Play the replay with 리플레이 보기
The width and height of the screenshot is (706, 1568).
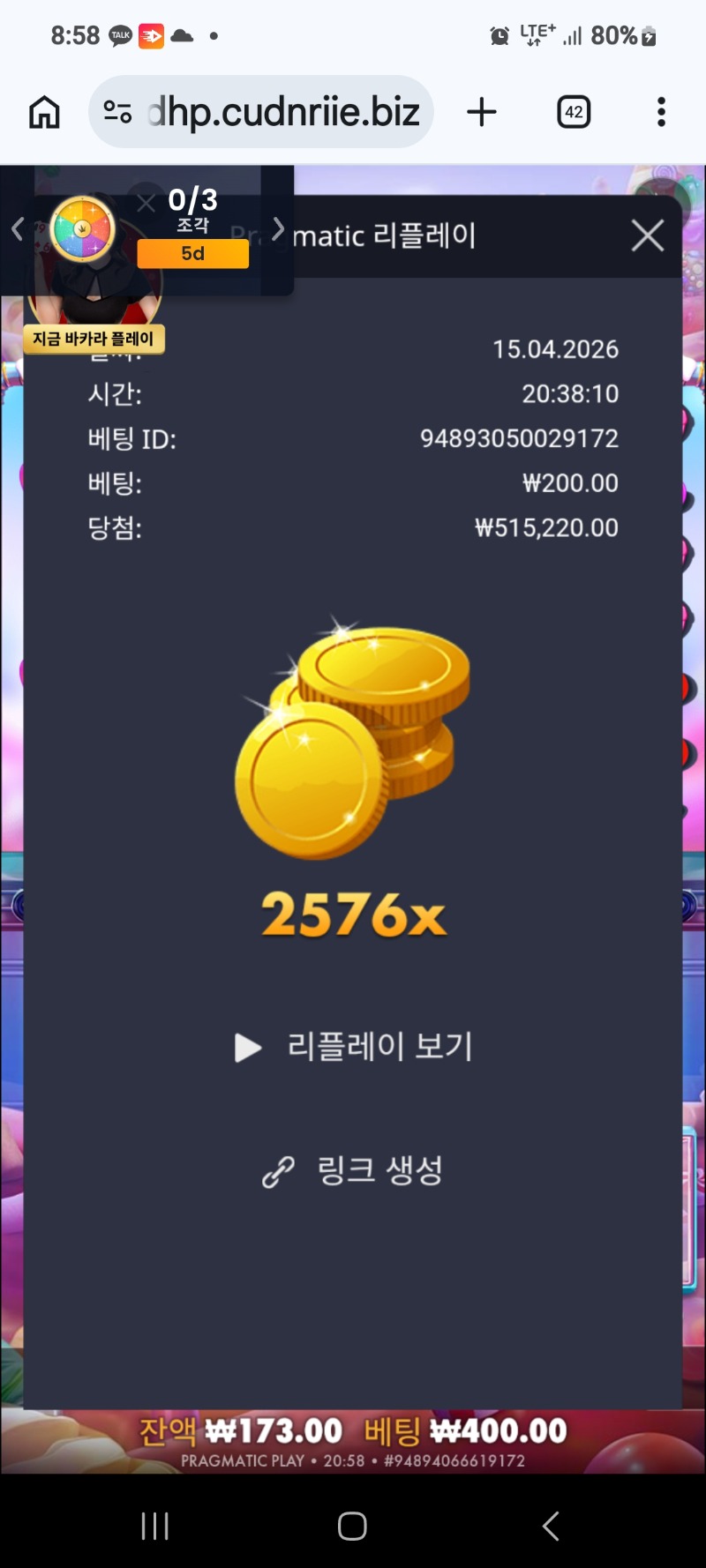(x=355, y=1047)
